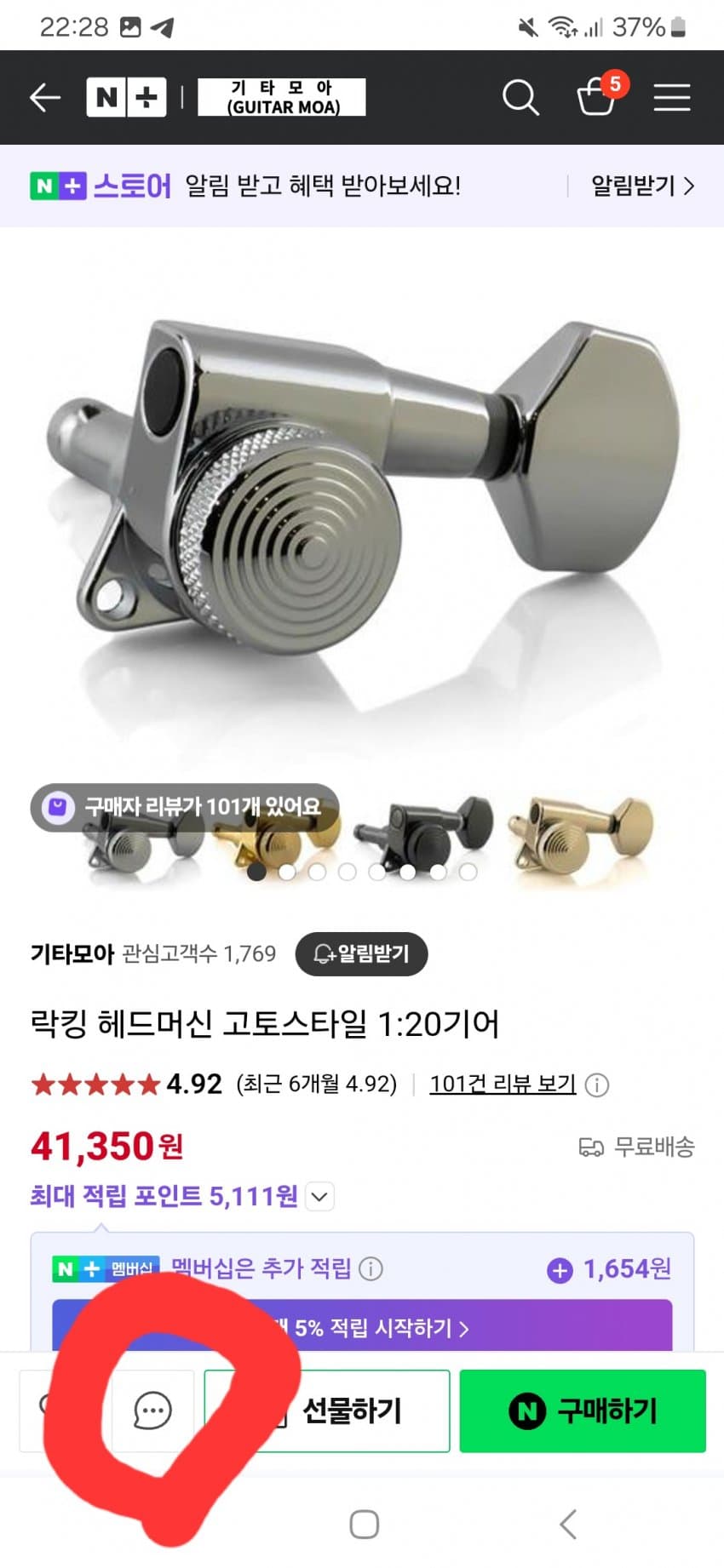Open the chat inquiry speech-bubble icon
Image resolution: width=724 pixels, height=1568 pixels.
pos(153,1411)
